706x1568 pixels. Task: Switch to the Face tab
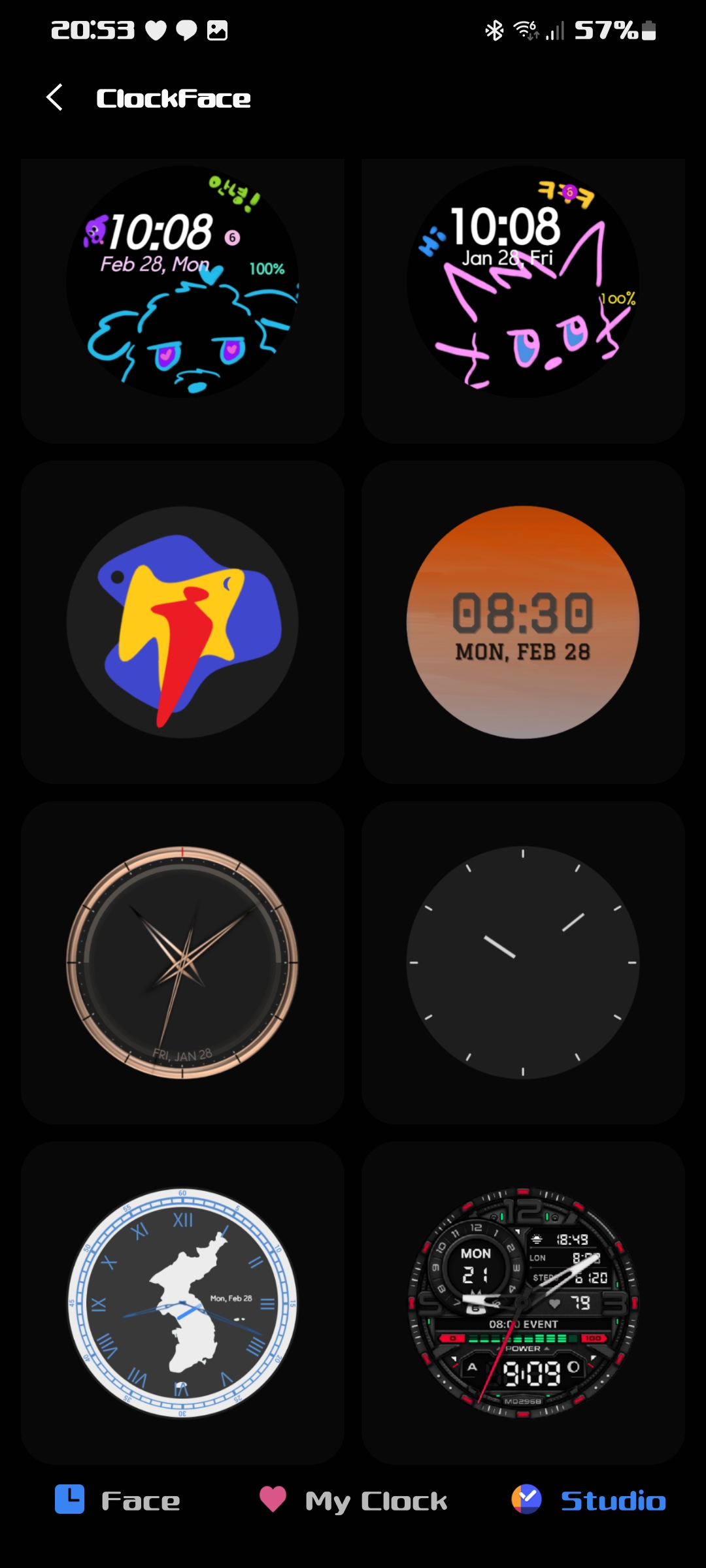(x=139, y=1501)
